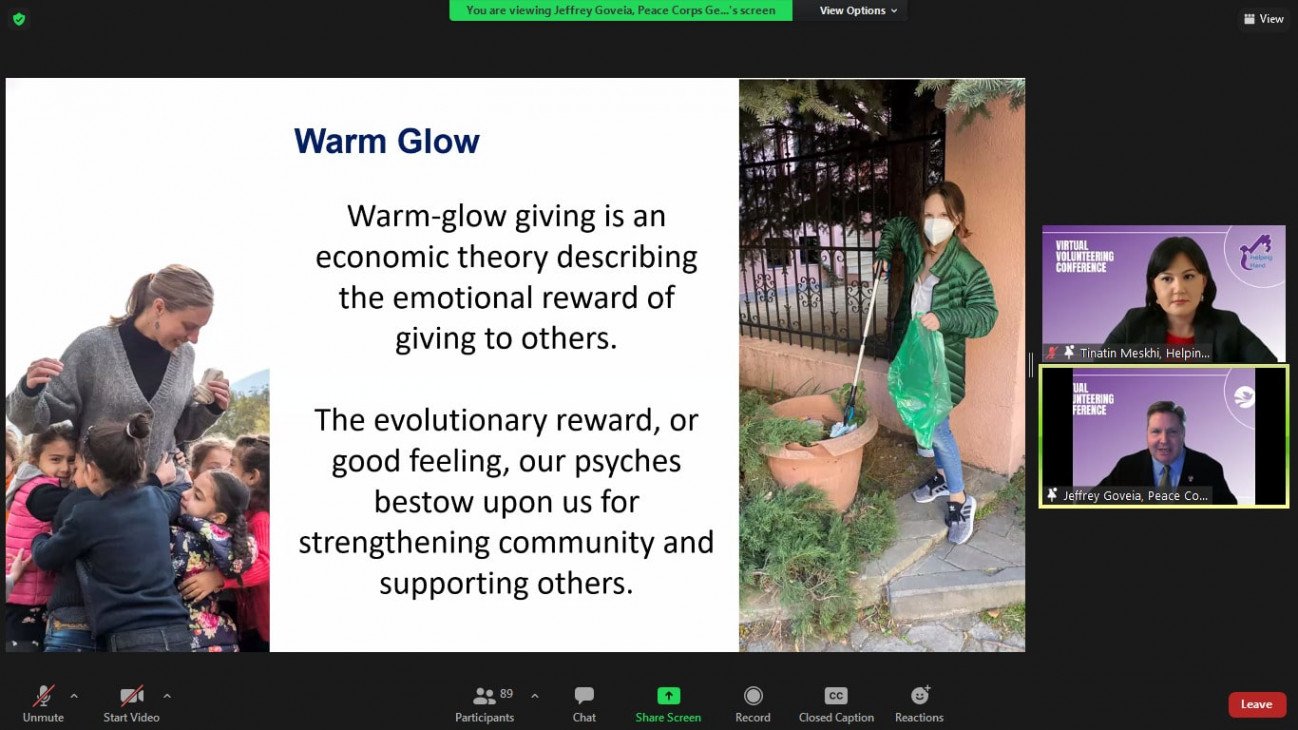Leave the meeting

click(x=1257, y=704)
